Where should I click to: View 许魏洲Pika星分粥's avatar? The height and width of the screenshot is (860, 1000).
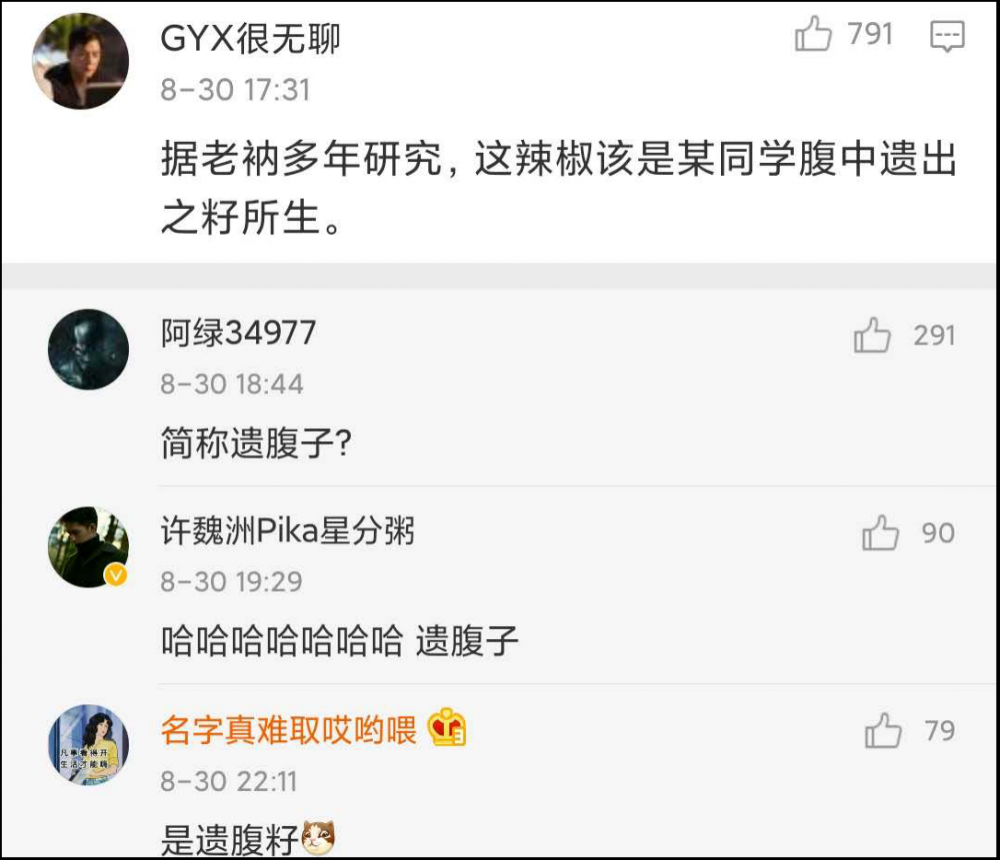pos(88,547)
